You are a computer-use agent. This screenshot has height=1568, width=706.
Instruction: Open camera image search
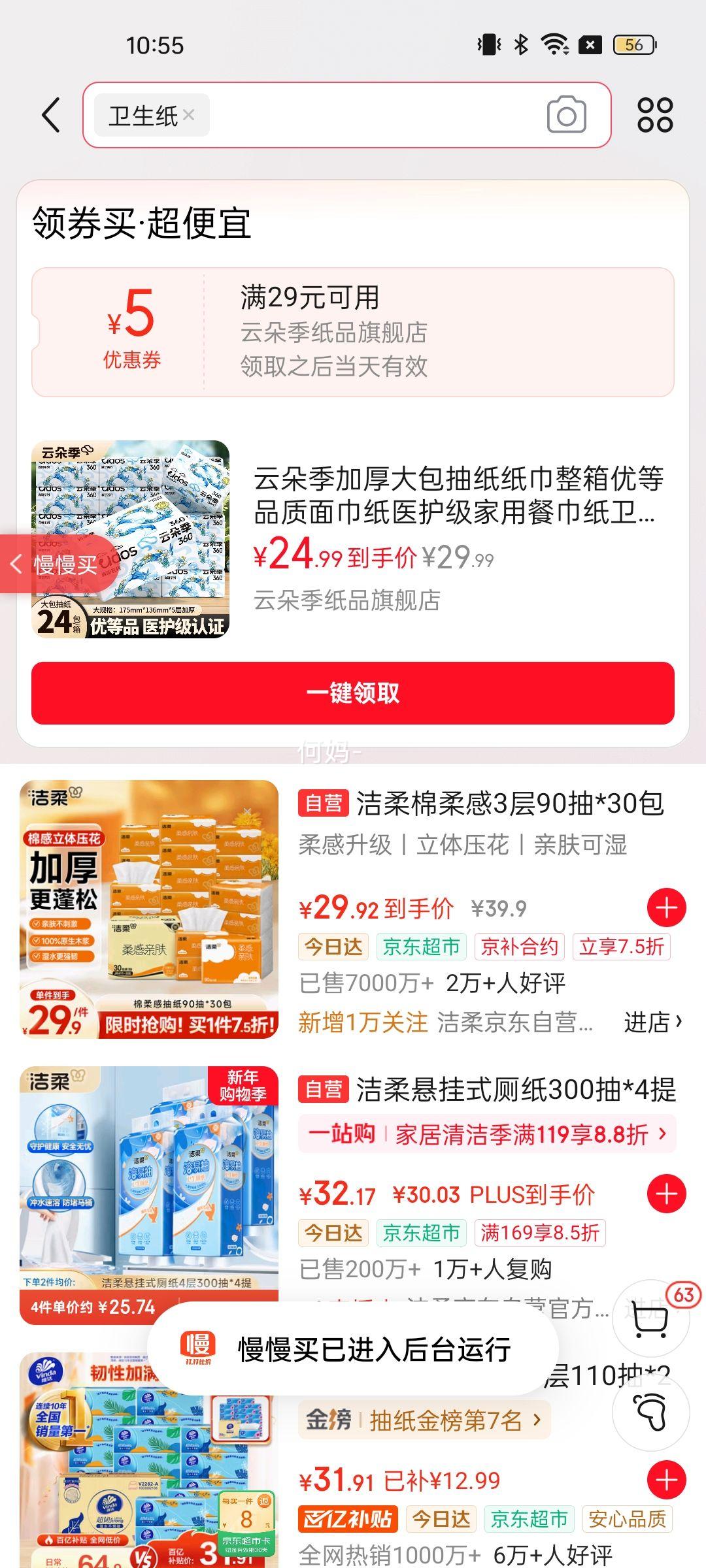pos(566,116)
